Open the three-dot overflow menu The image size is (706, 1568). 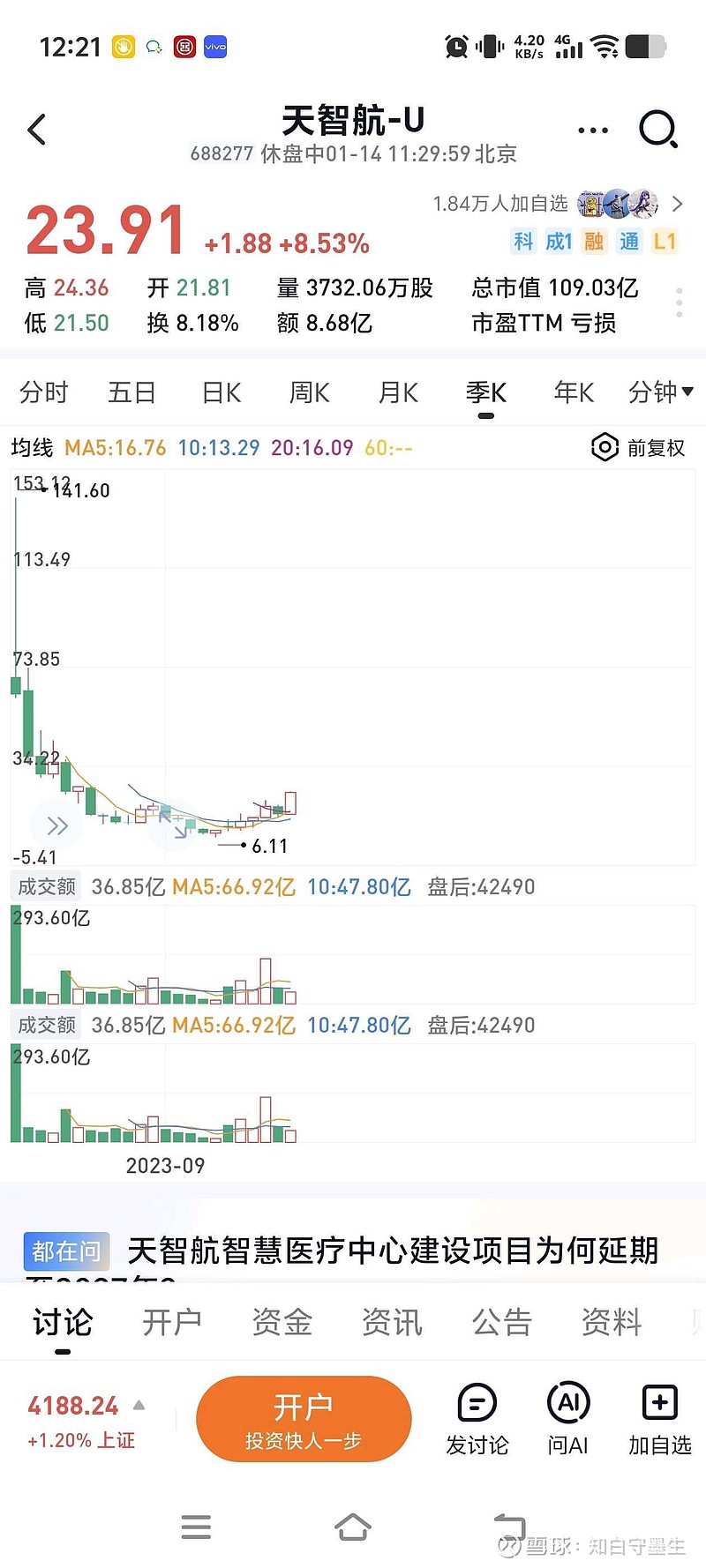pos(592,131)
